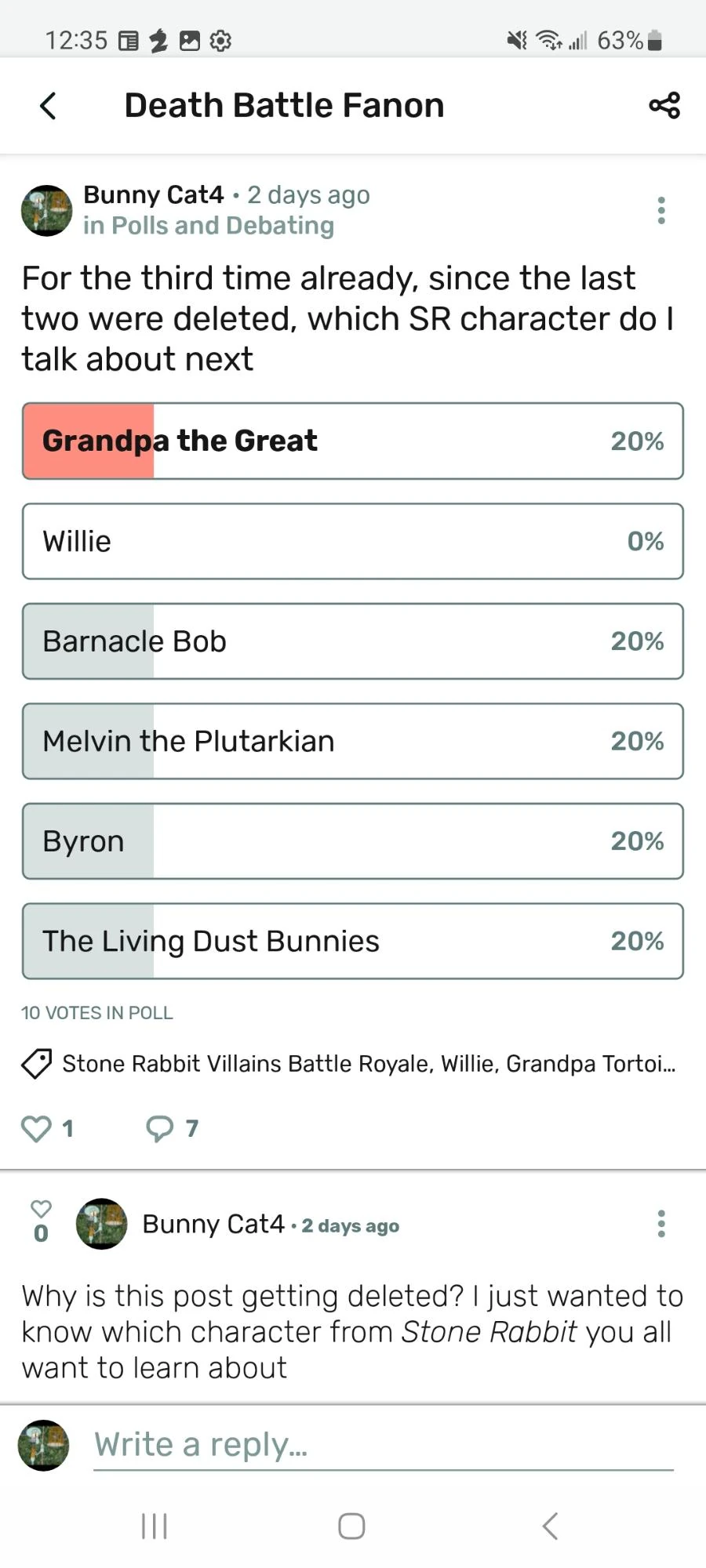Open Bunny Cat4's username link

coord(154,194)
